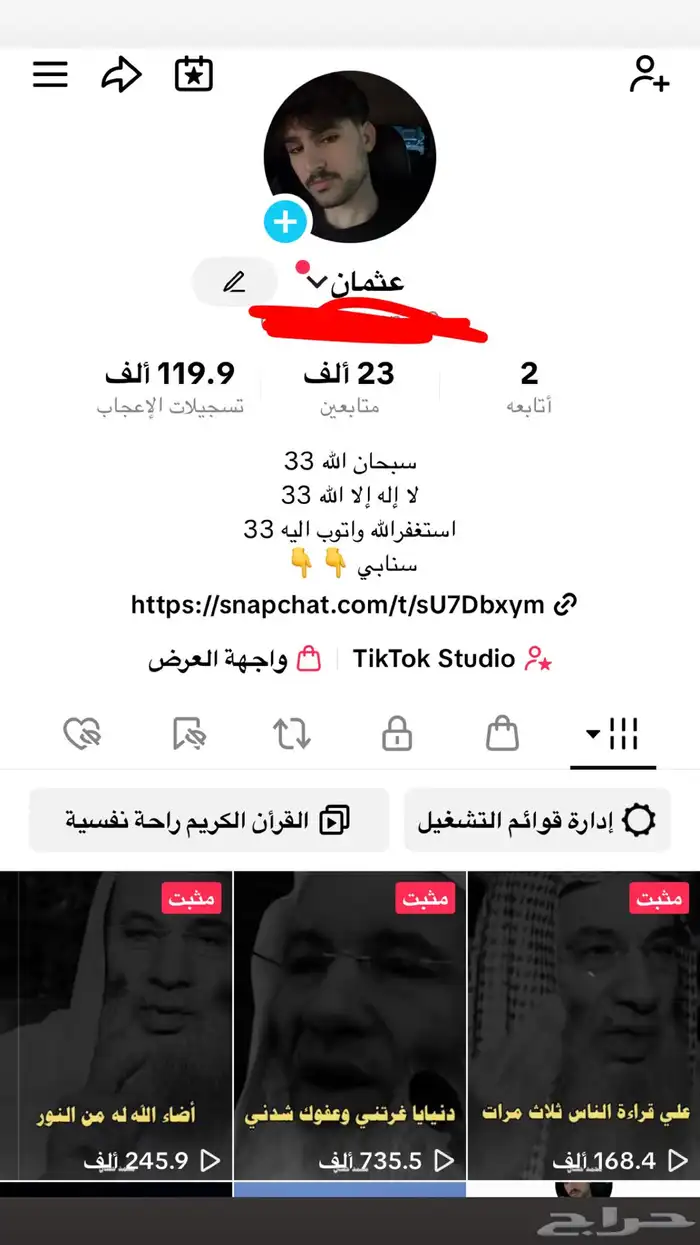Switch to the liked videos tab
Image resolution: width=700 pixels, height=1245 pixels.
[82, 735]
